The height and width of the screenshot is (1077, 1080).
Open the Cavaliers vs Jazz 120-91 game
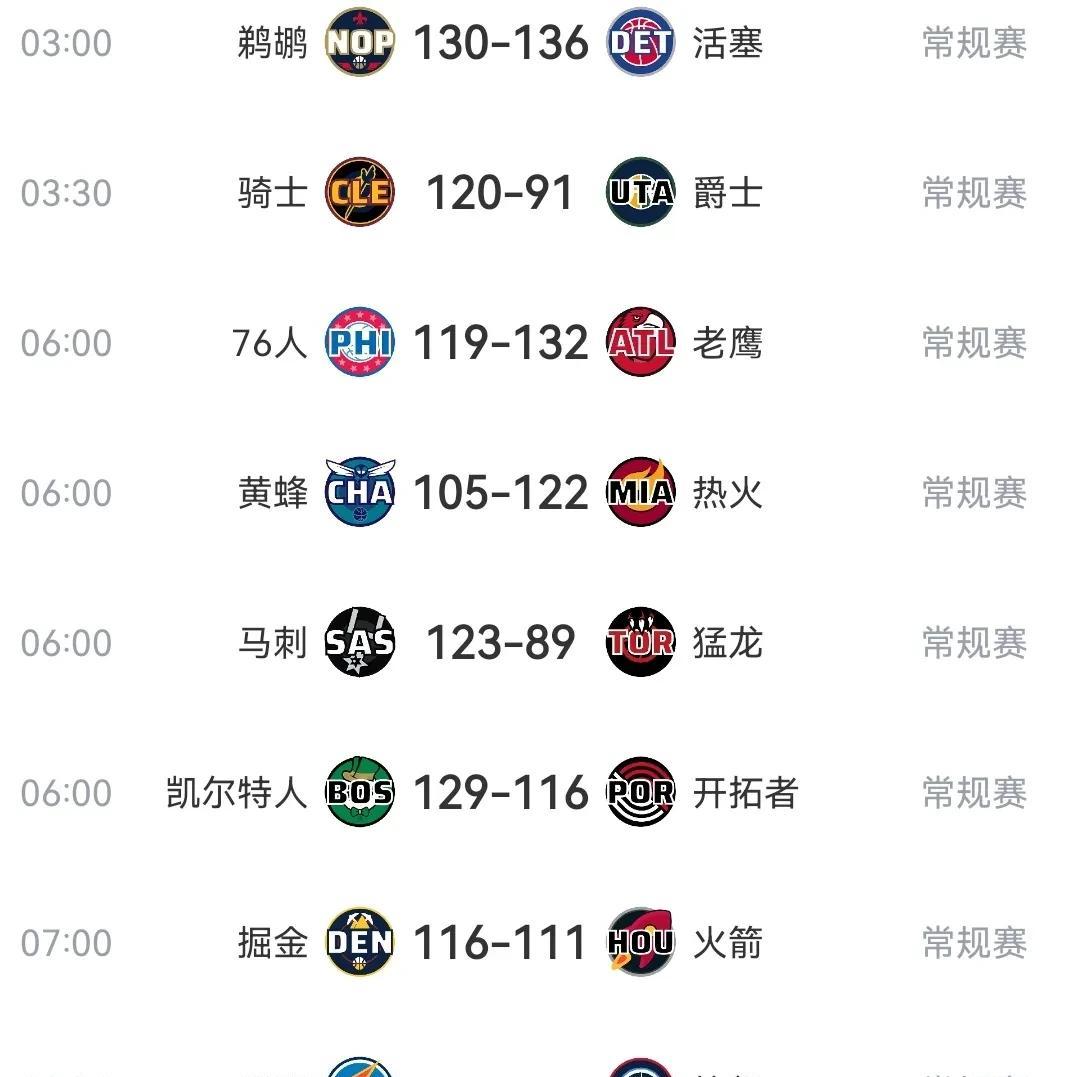540,192
